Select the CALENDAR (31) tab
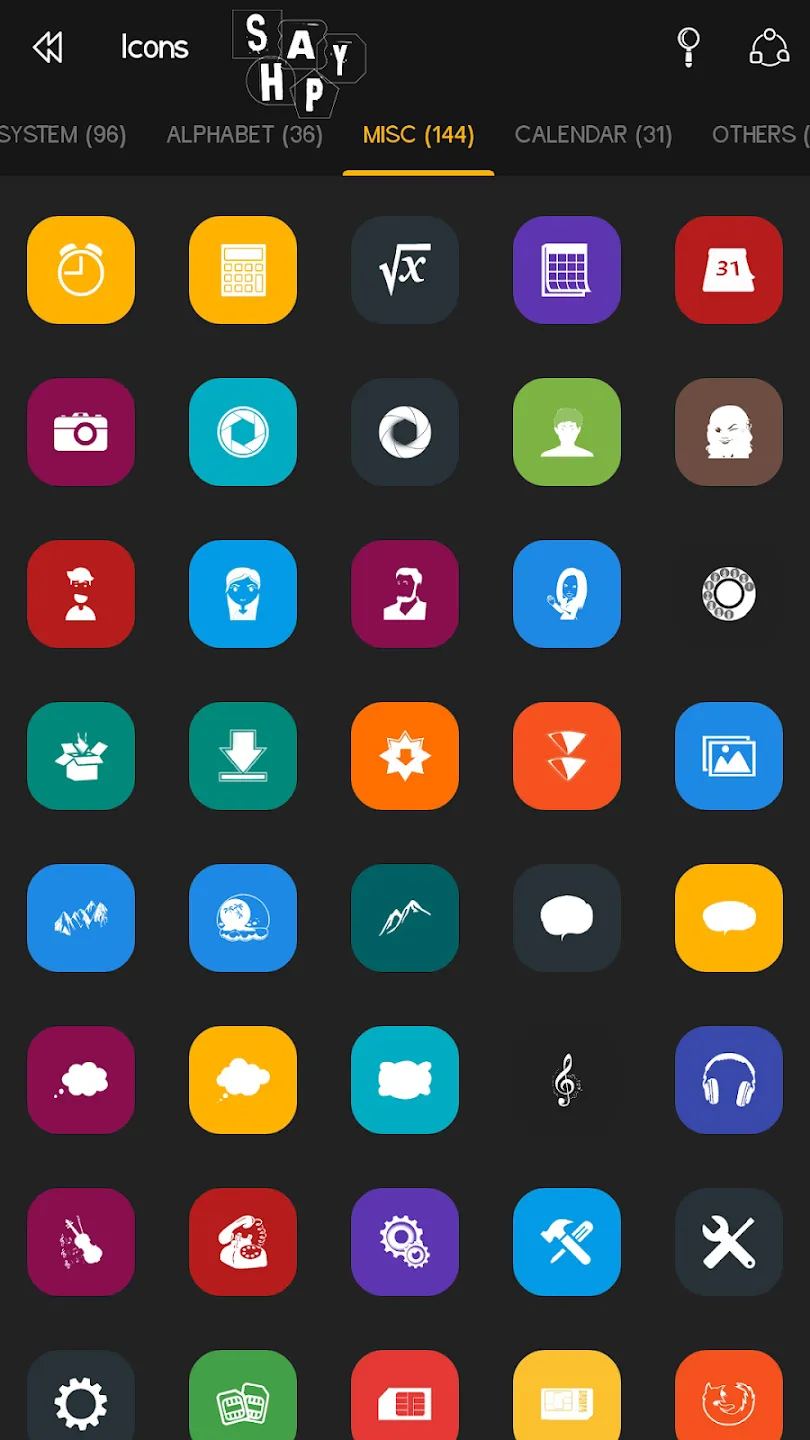This screenshot has width=810, height=1440. [593, 135]
